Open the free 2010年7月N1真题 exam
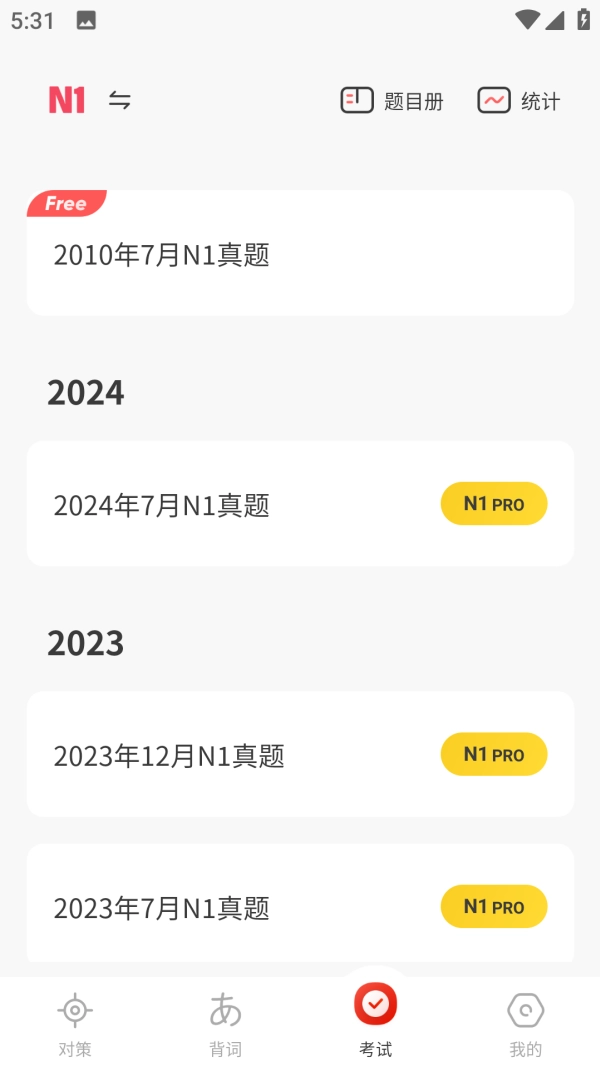Screen dimensions: 600x1067 300,254
